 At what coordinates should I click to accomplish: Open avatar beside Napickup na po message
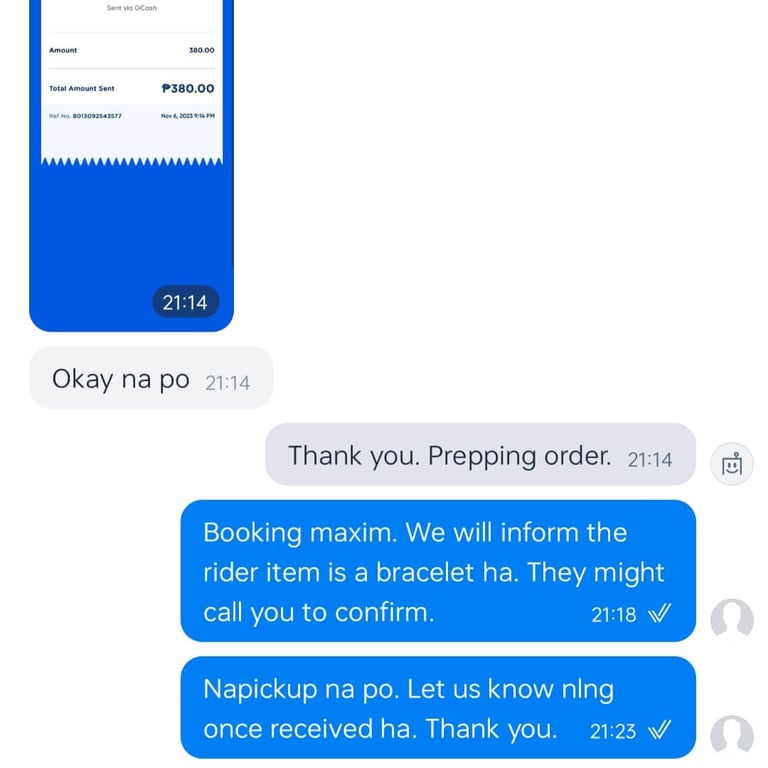pos(732,736)
